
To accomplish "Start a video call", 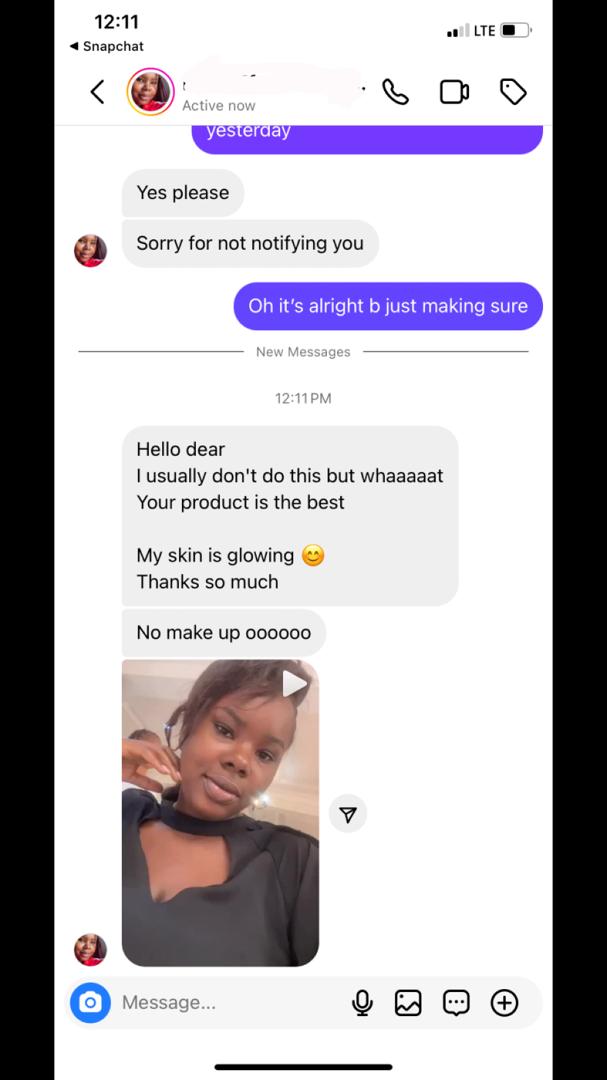I will [x=454, y=92].
